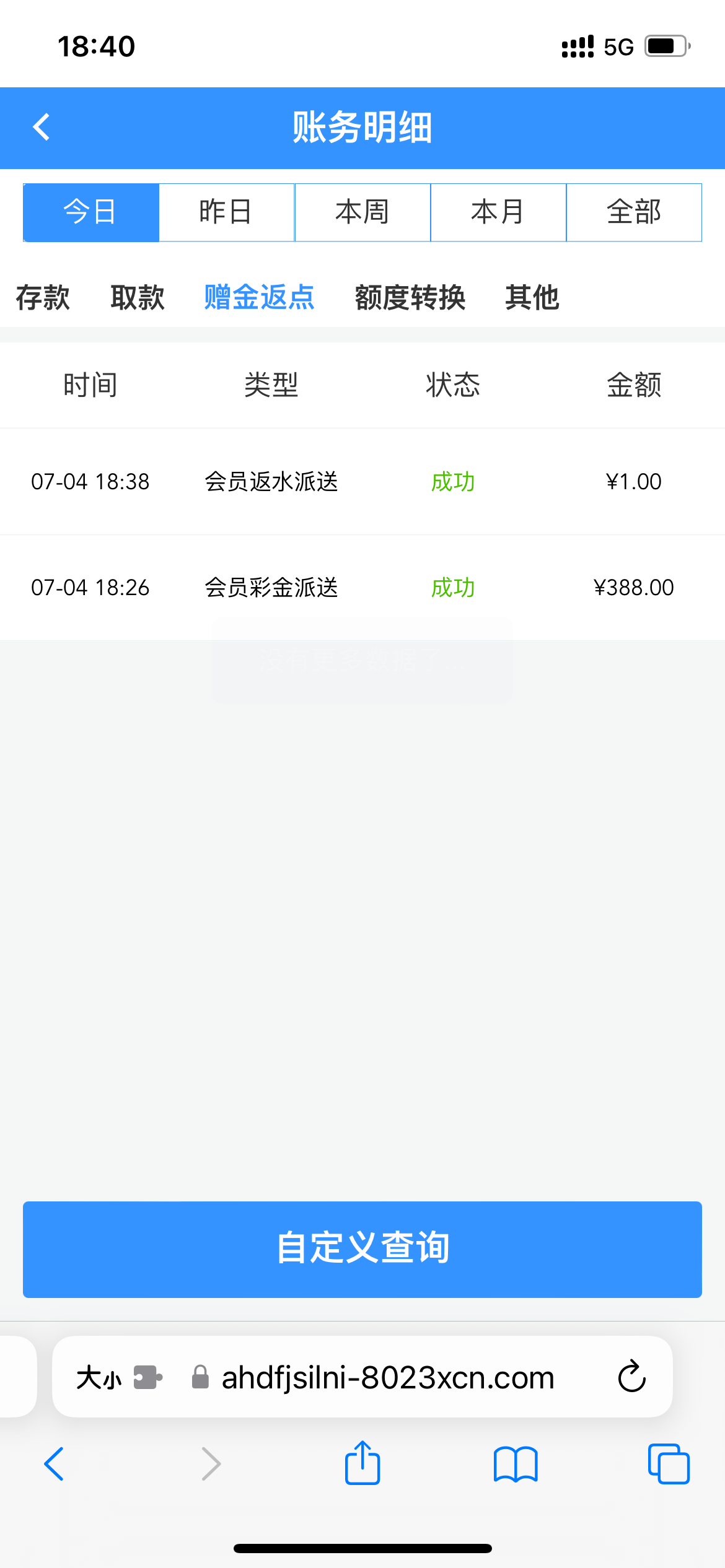
Task: Open the 取款 category
Action: click(138, 297)
